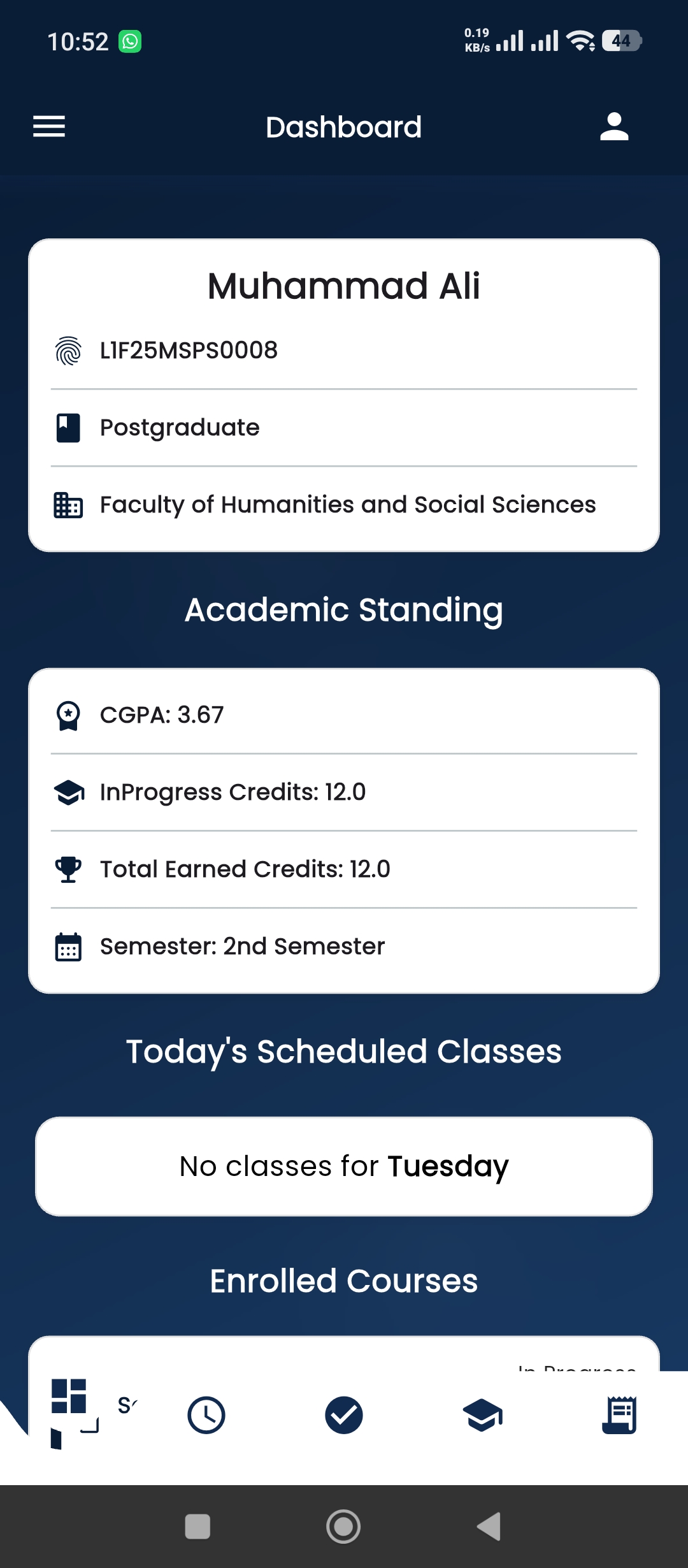Switch to the clock timetable tab
This screenshot has height=1568, width=688.
pyautogui.click(x=206, y=1415)
